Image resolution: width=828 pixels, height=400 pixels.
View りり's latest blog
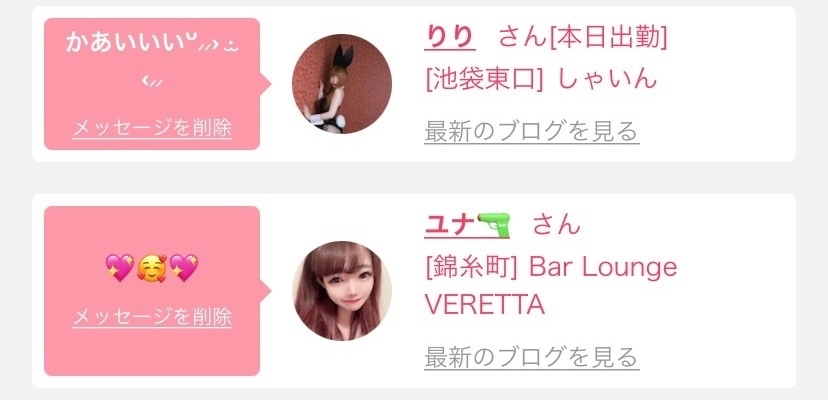(531, 131)
